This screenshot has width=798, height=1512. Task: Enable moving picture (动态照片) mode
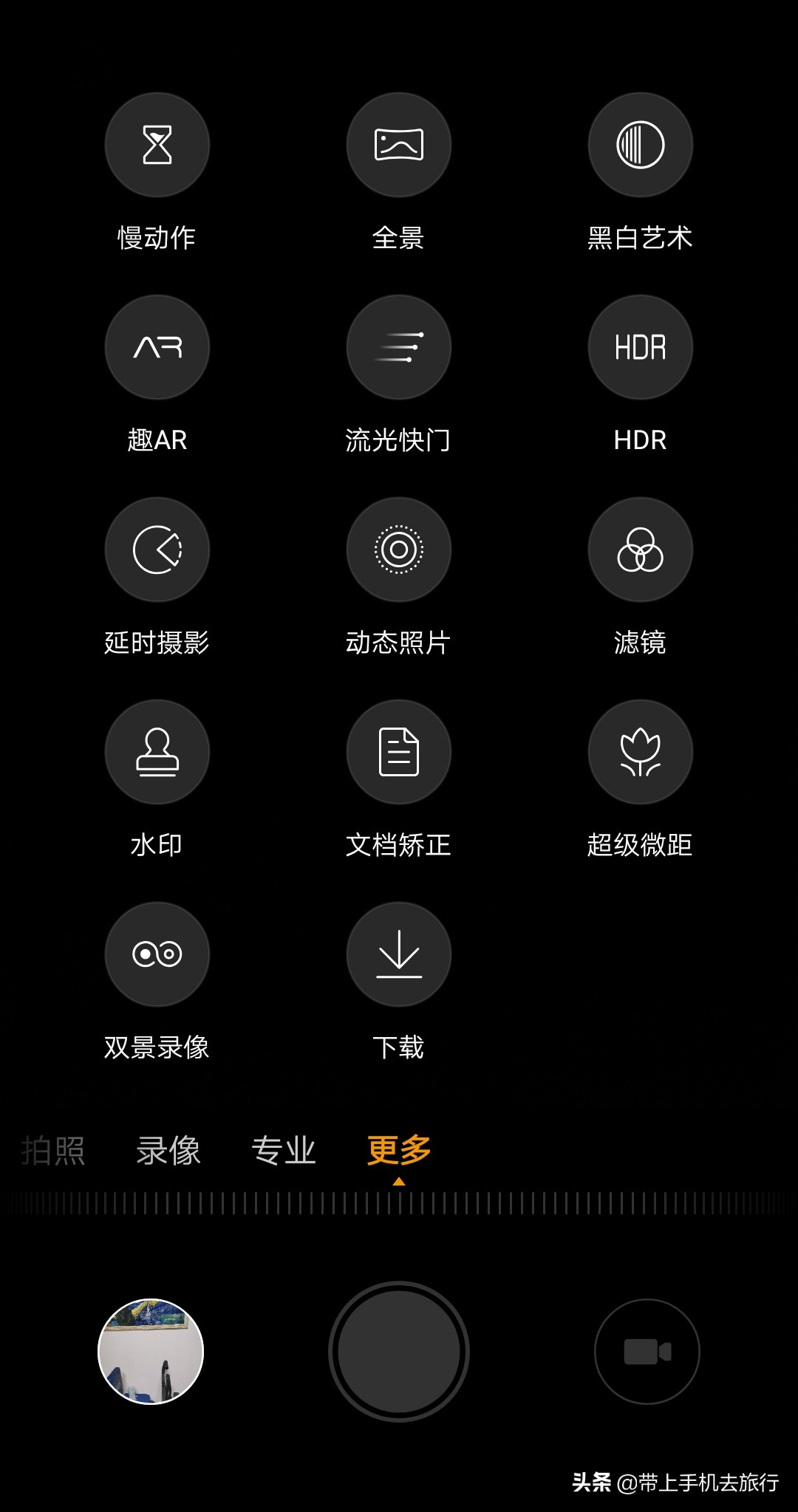click(x=399, y=550)
